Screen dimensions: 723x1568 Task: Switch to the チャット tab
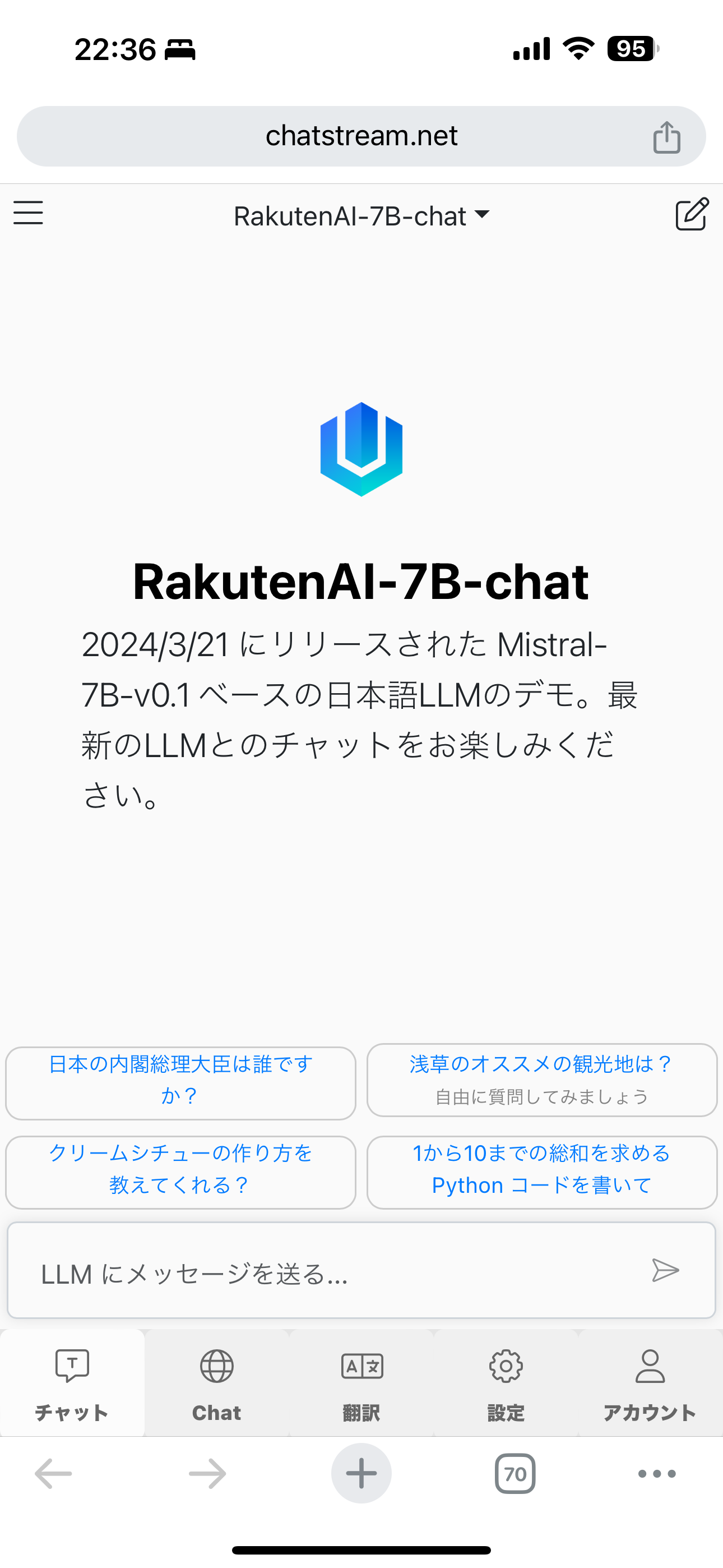coord(72,1383)
